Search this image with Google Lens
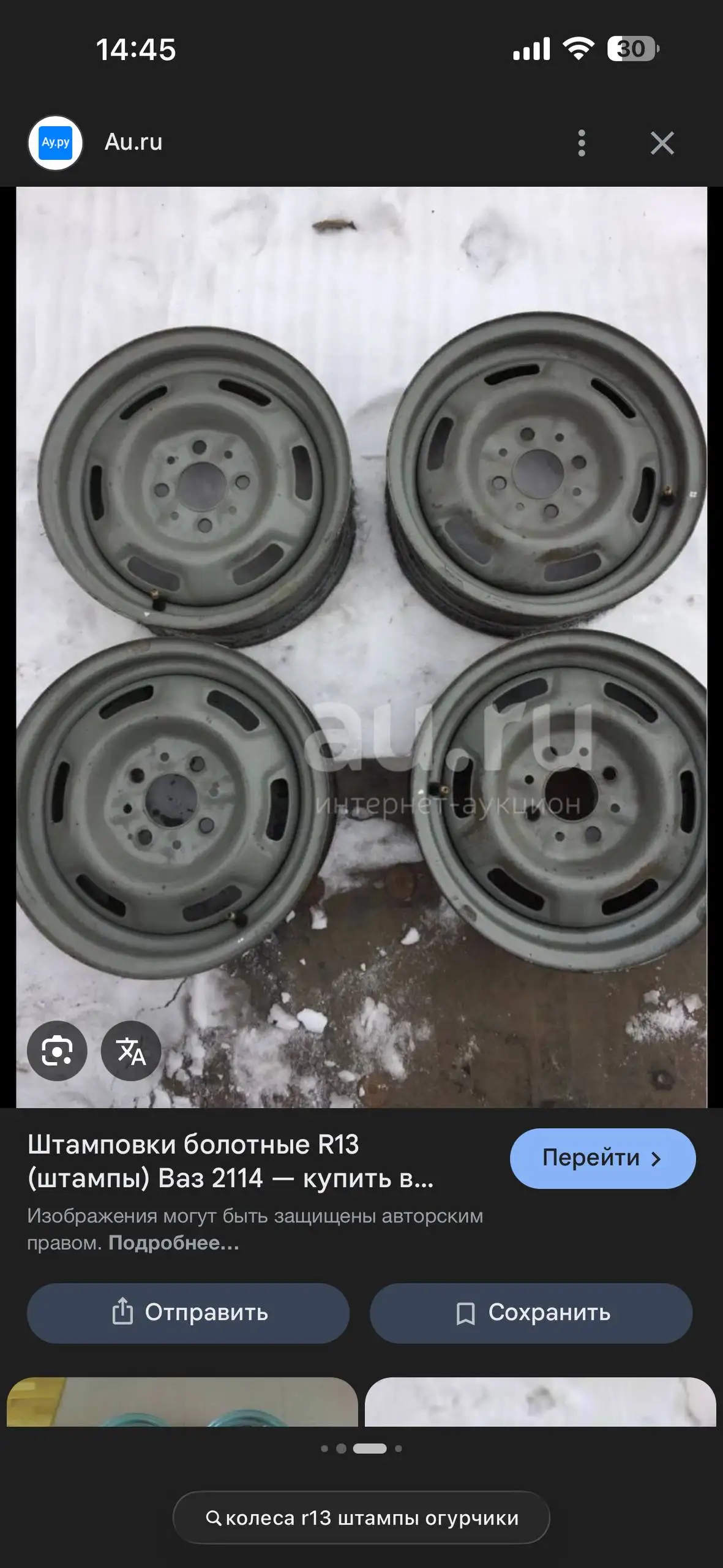 point(57,1051)
